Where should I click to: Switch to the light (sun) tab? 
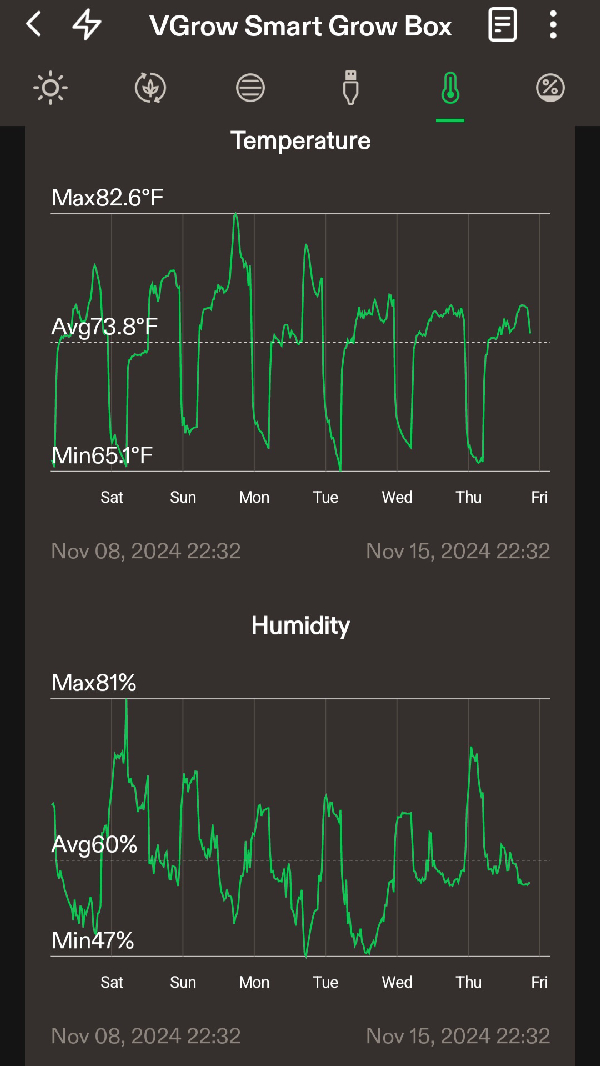click(x=50, y=88)
